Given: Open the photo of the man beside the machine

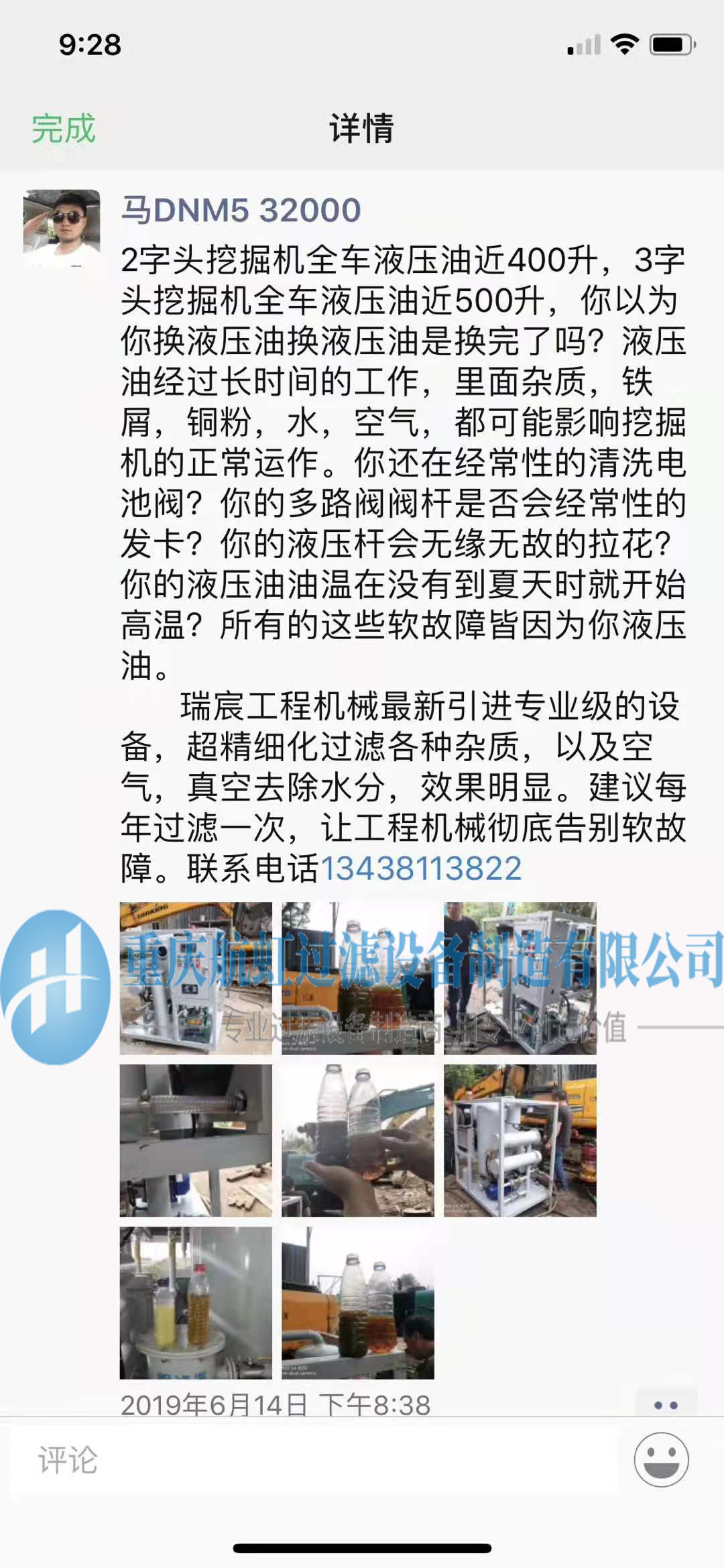Looking at the screenshot, I should (x=520, y=978).
